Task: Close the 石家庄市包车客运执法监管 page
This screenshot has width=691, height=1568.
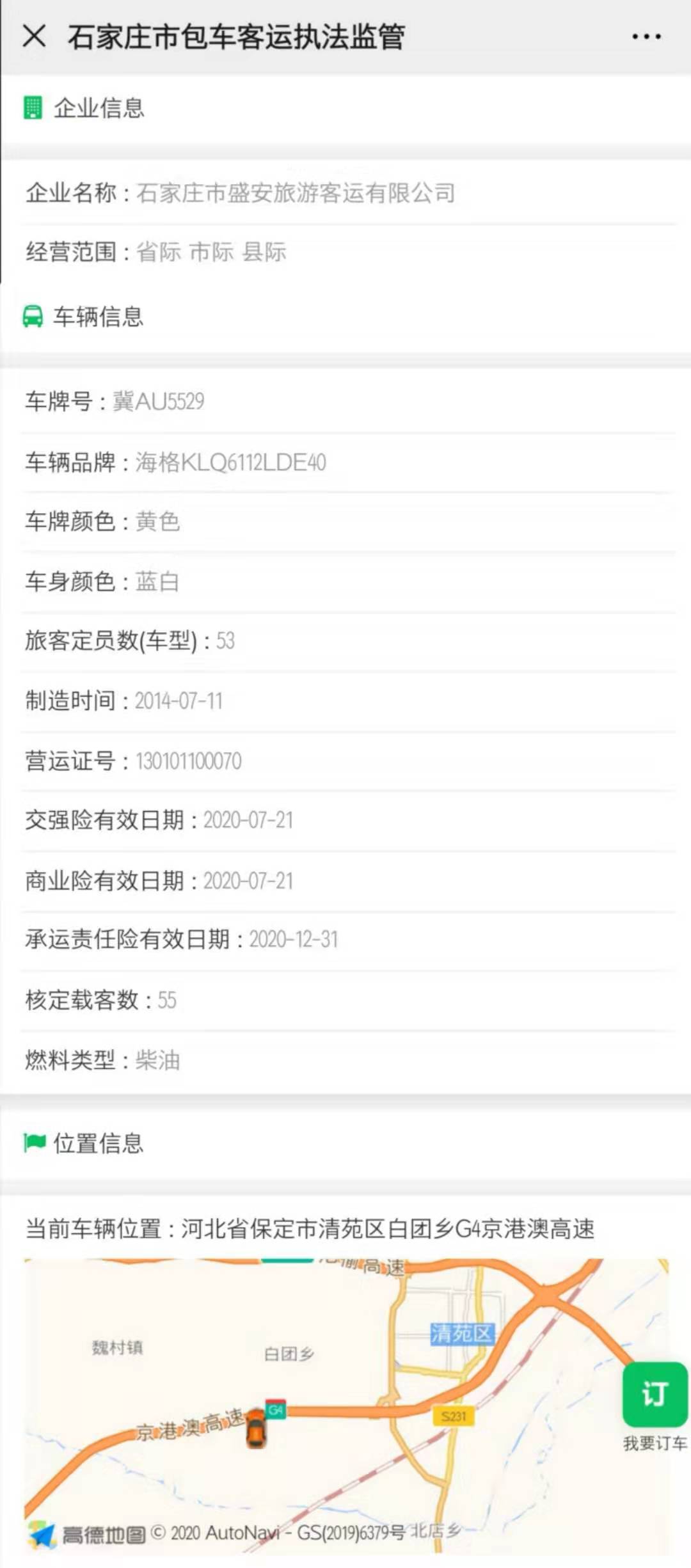Action: click(x=34, y=36)
